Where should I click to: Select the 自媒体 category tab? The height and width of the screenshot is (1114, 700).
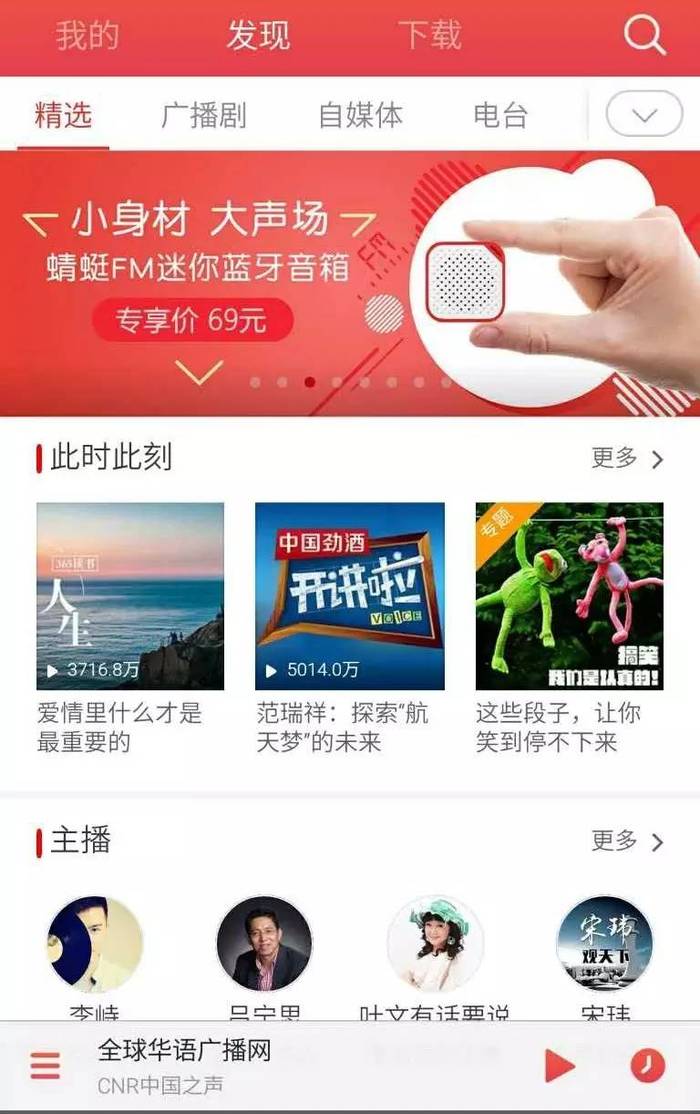coord(360,115)
